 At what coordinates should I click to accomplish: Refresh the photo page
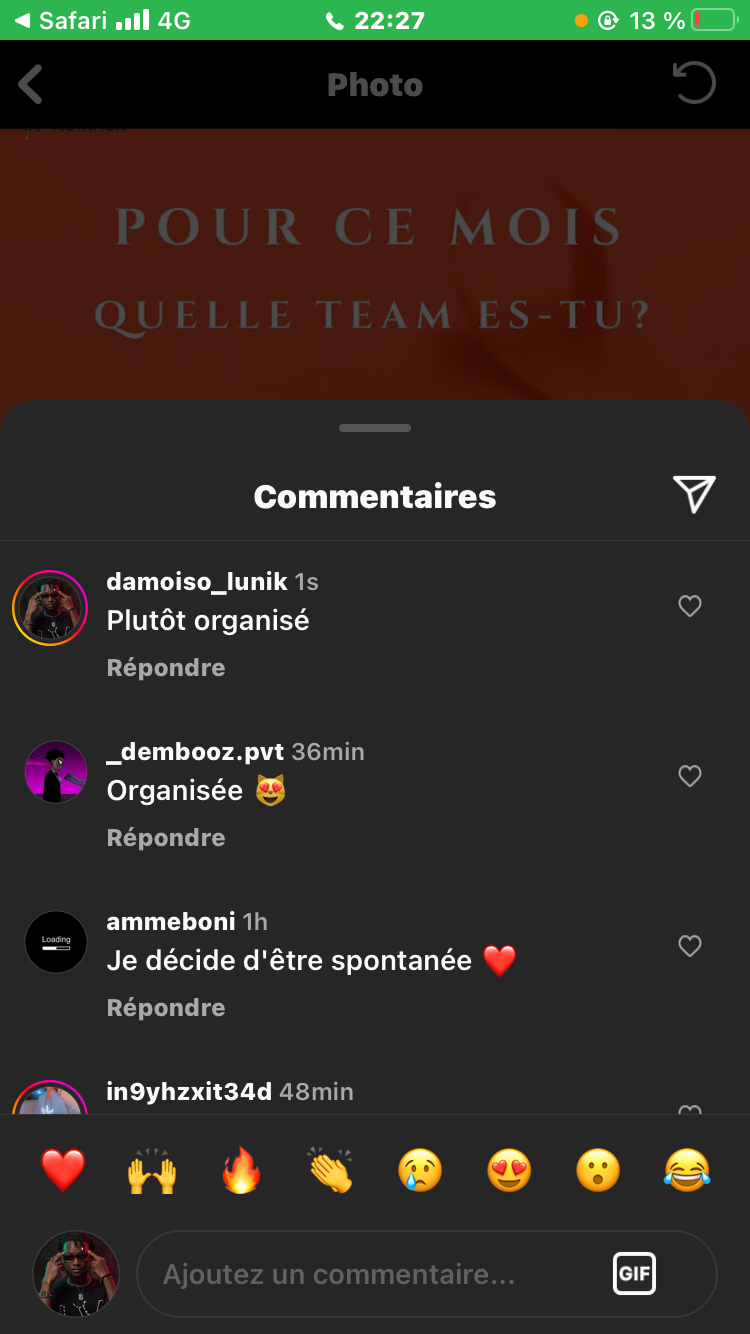click(x=694, y=84)
